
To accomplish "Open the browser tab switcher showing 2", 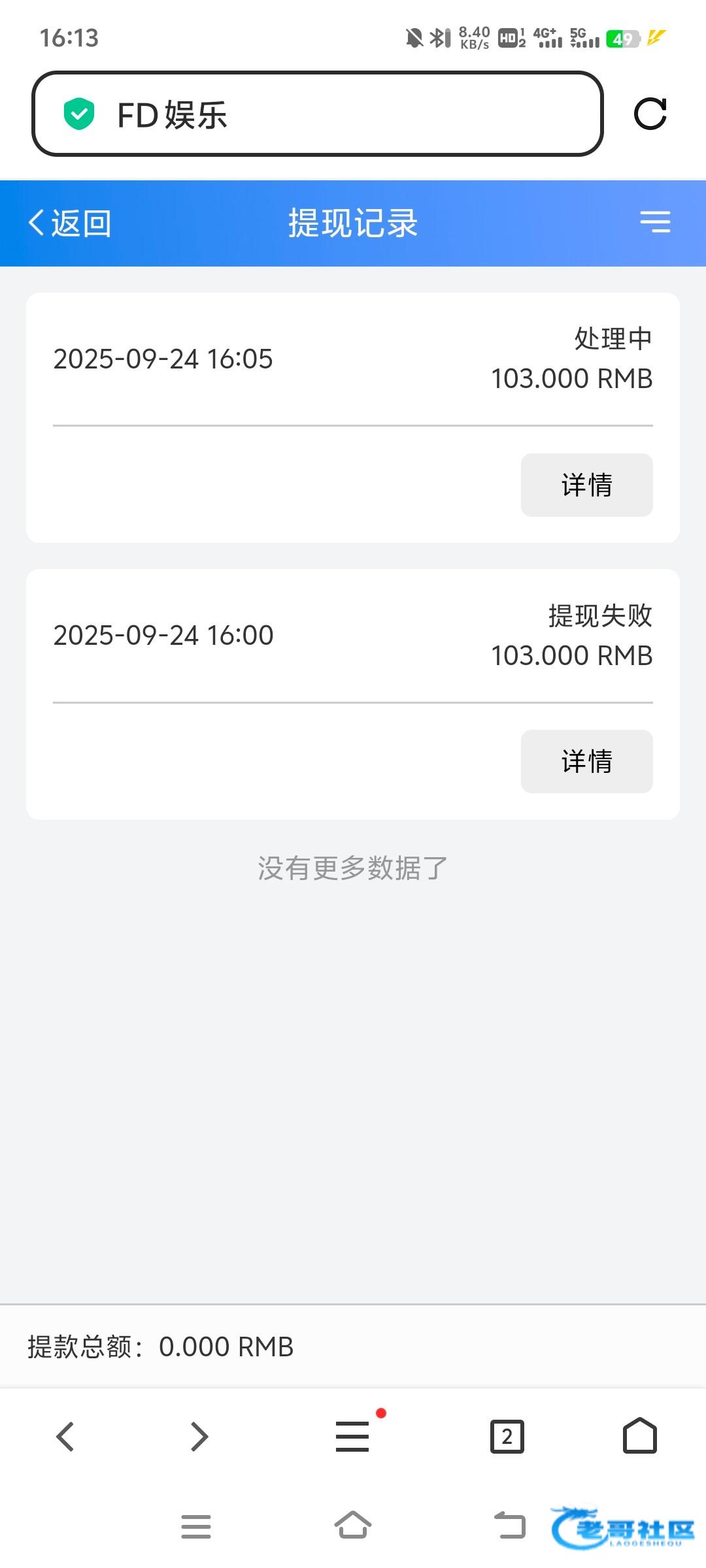I will click(x=507, y=1436).
